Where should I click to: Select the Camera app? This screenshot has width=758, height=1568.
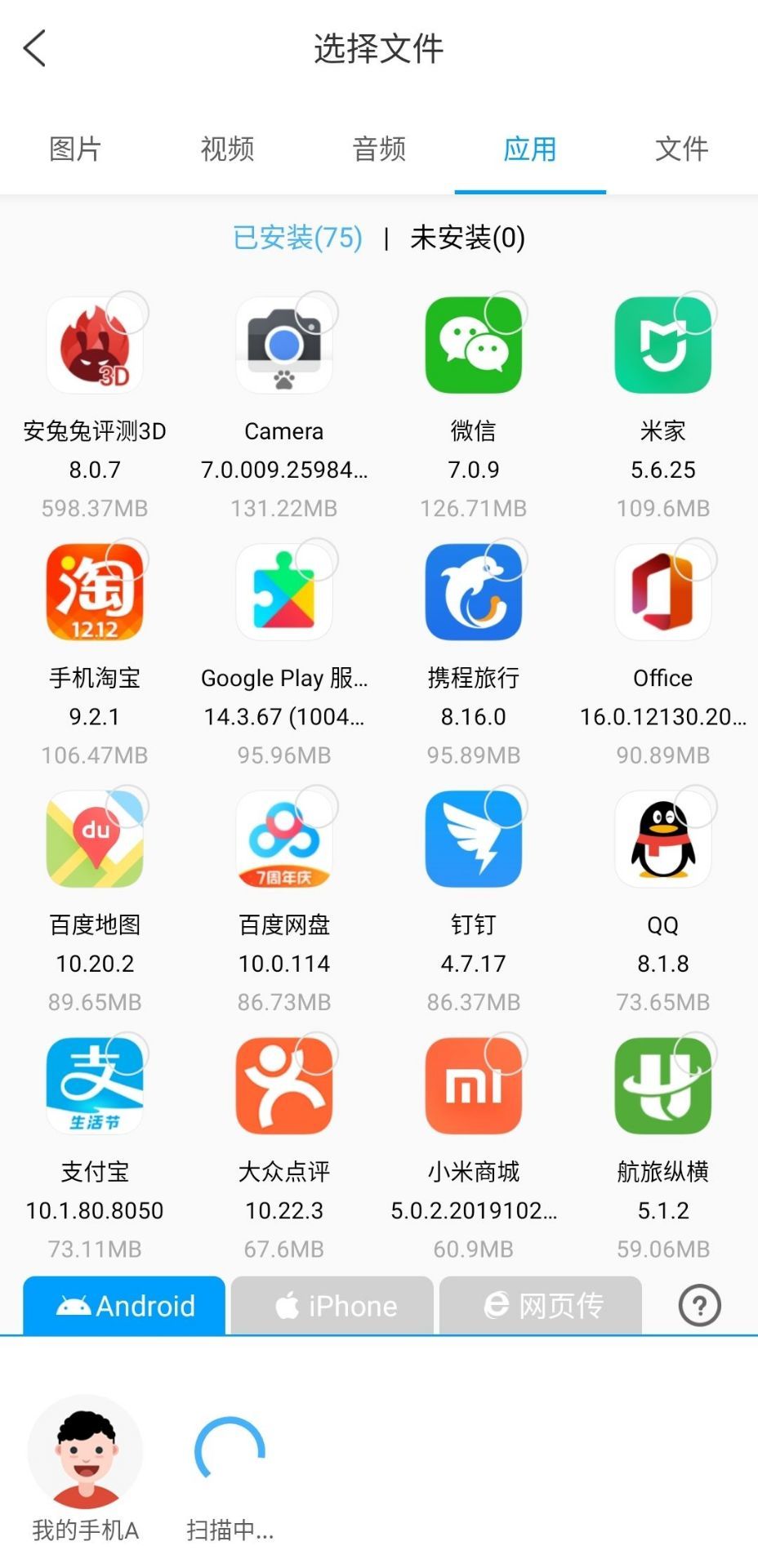click(284, 346)
